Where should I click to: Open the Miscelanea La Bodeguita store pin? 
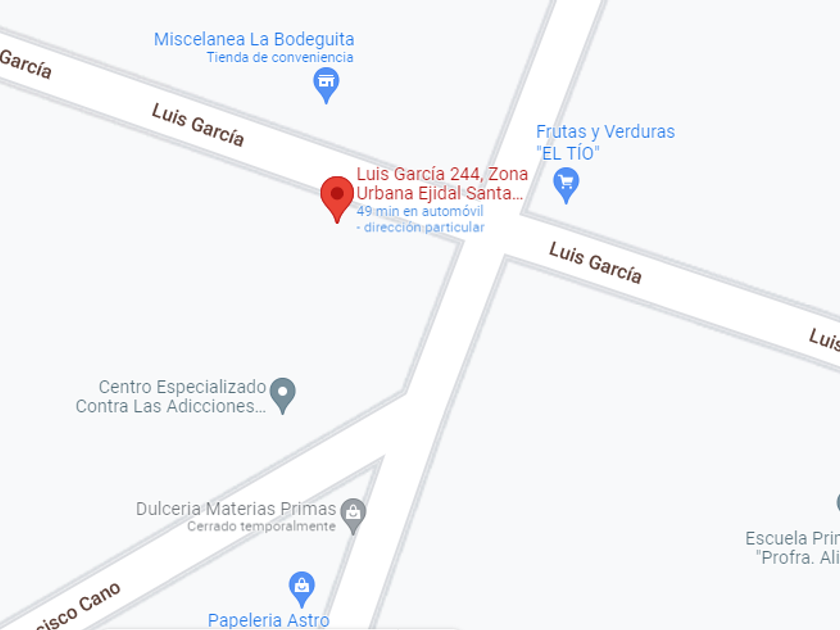click(x=326, y=85)
